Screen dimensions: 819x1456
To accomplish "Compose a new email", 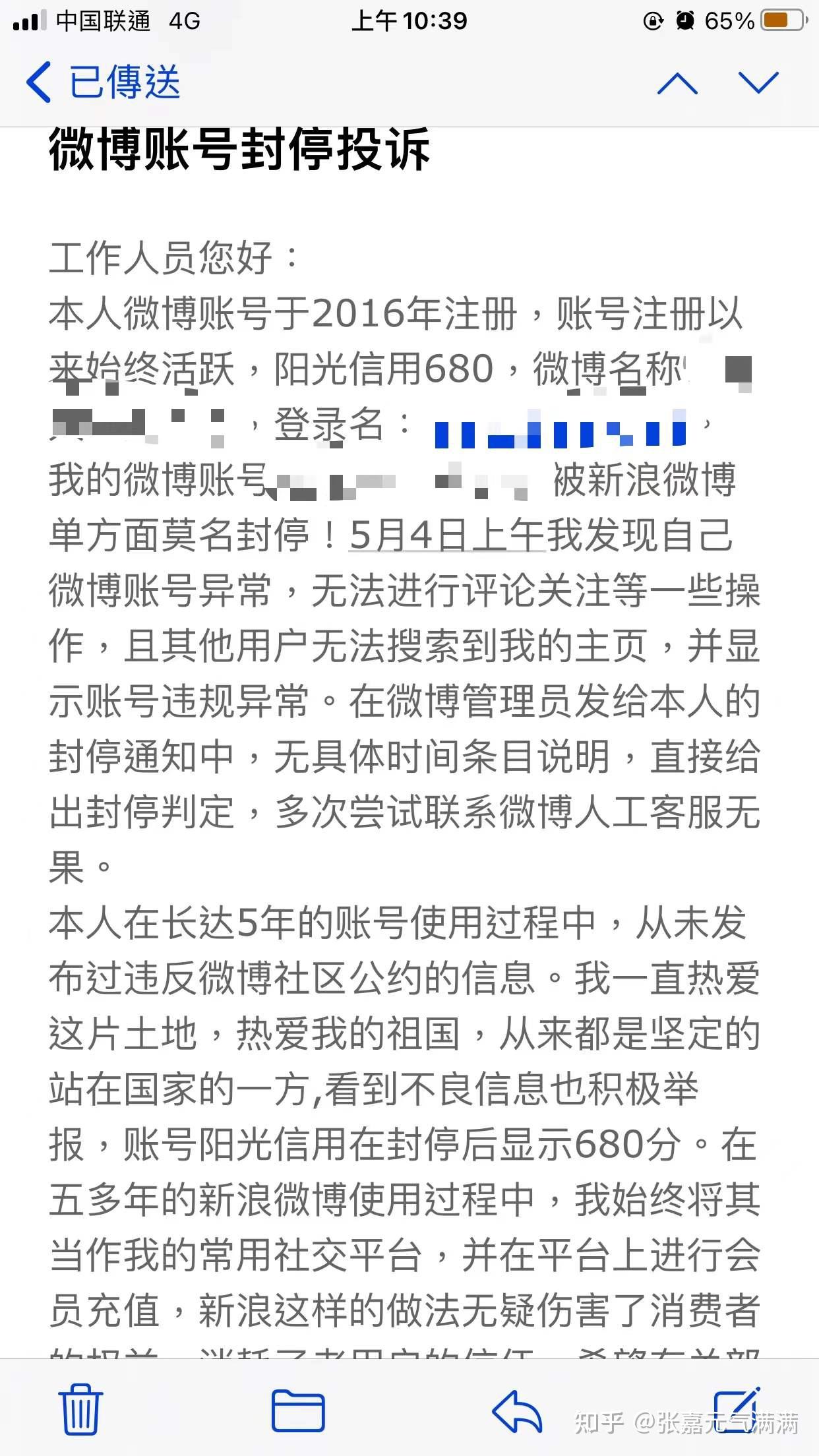I will click(x=737, y=1408).
